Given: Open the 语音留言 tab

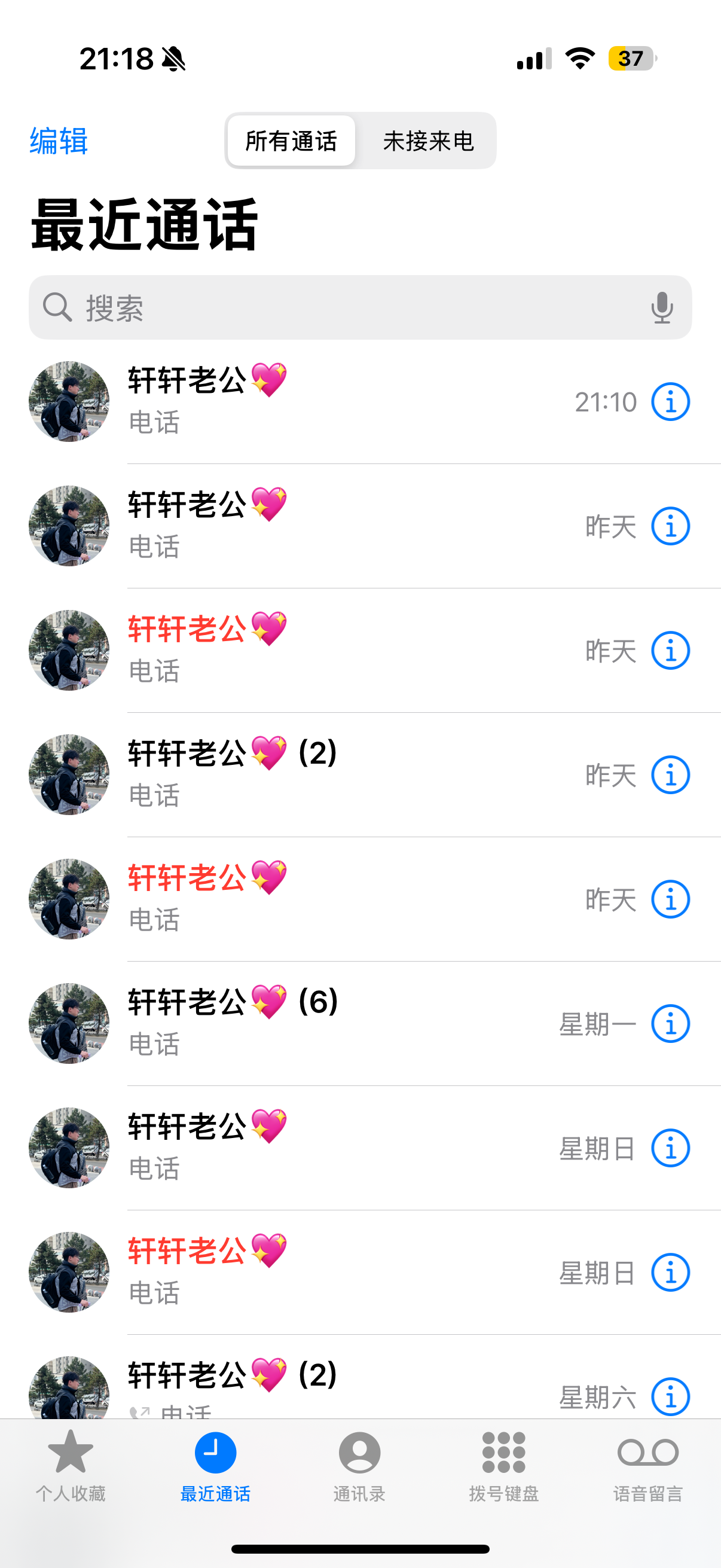Looking at the screenshot, I should [648, 1466].
